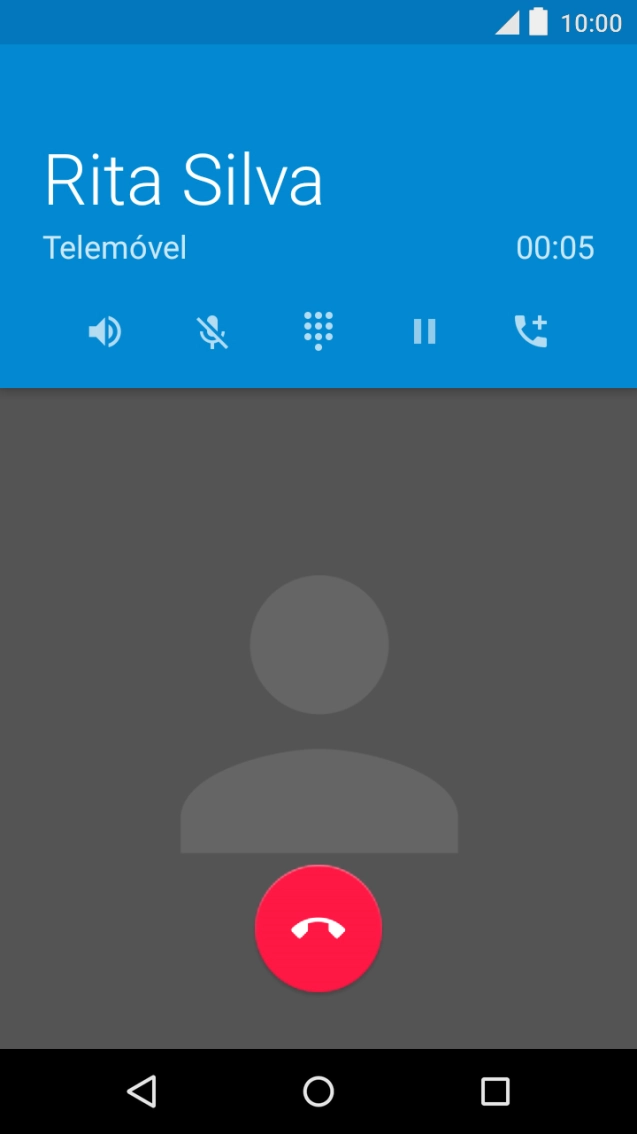Screen dimensions: 637x1134
Task: Mute the microphone
Action: (x=212, y=331)
